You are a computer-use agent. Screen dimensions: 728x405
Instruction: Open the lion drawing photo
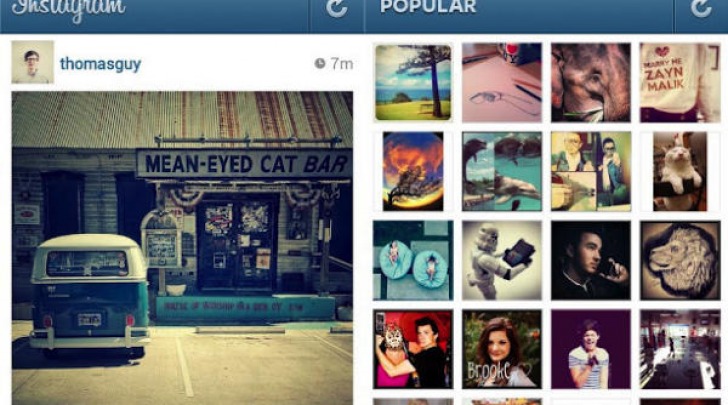coord(680,260)
